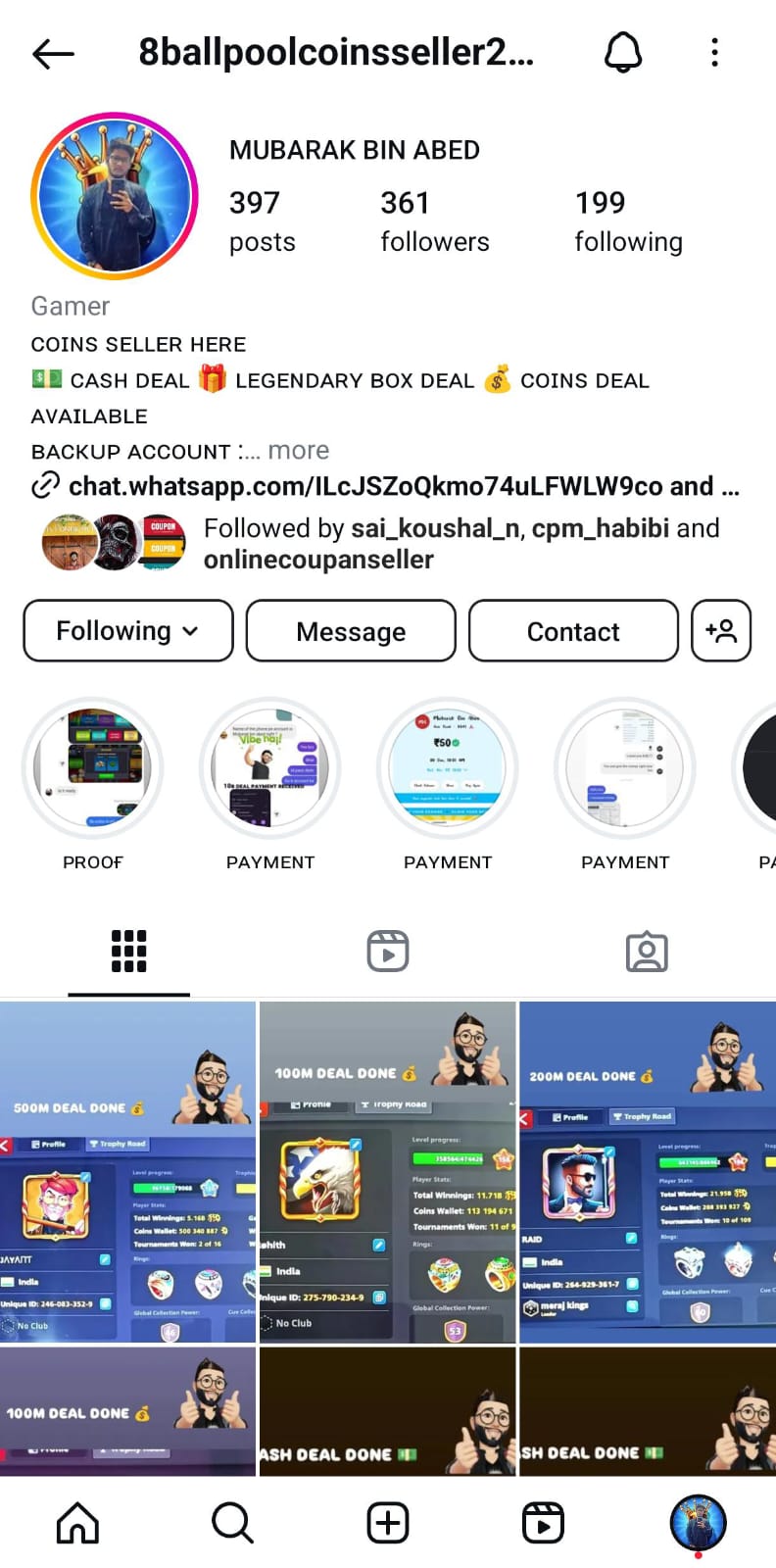Viewport: 776px width, 1568px height.
Task: Open the Following dropdown button
Action: click(127, 631)
